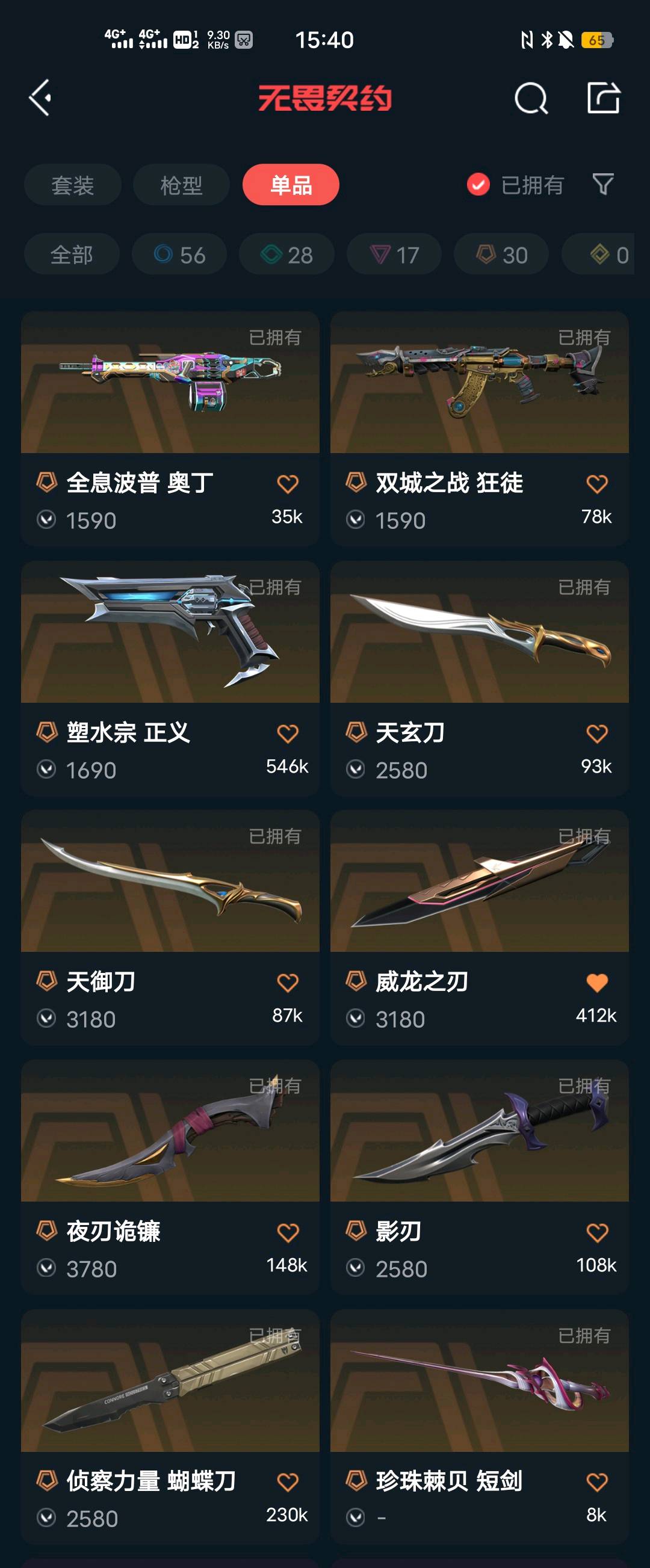Share this page using the share icon
Image resolution: width=650 pixels, height=1568 pixels.
[x=602, y=98]
